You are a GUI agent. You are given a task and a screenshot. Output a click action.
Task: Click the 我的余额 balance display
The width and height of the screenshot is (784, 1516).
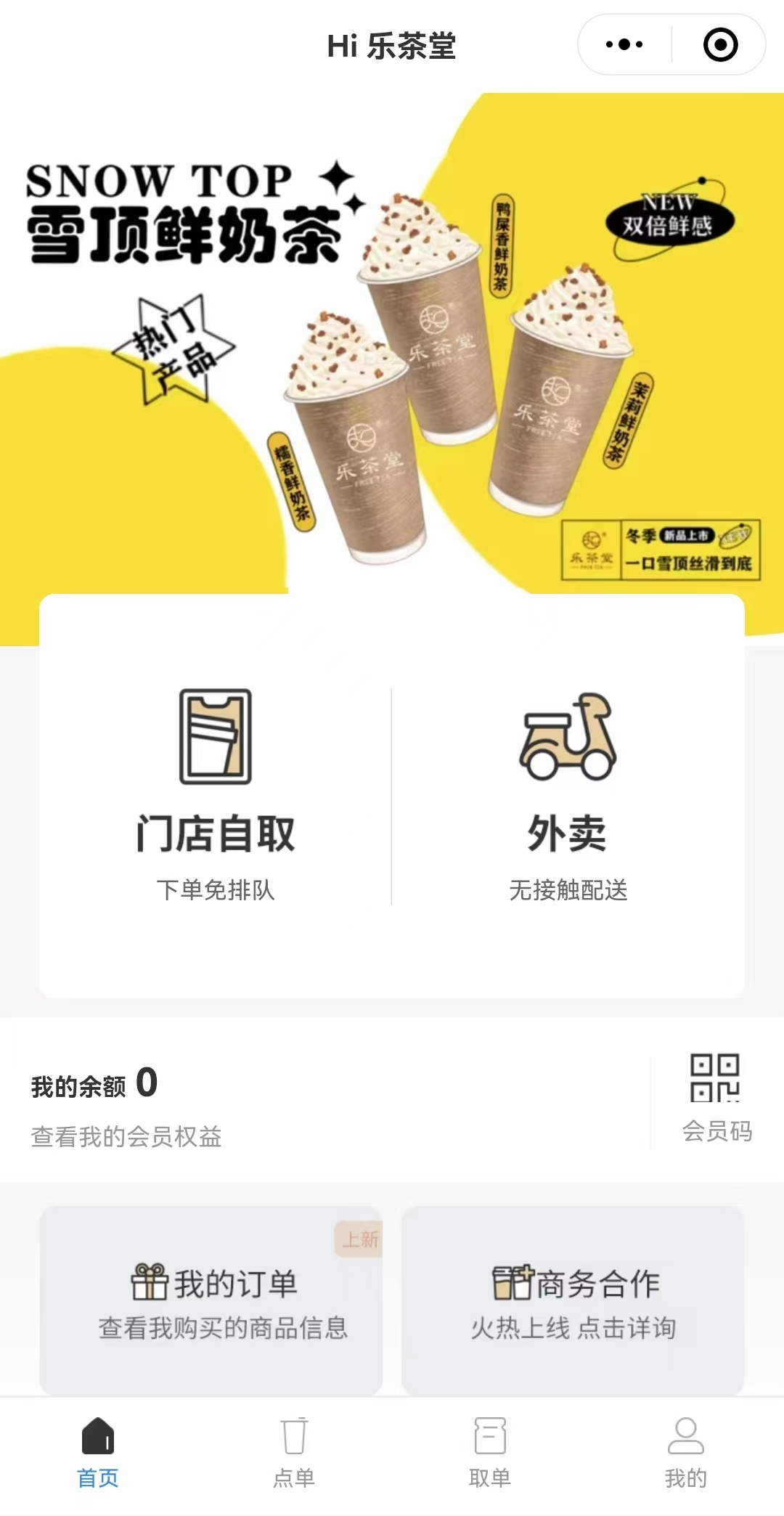coord(94,1085)
